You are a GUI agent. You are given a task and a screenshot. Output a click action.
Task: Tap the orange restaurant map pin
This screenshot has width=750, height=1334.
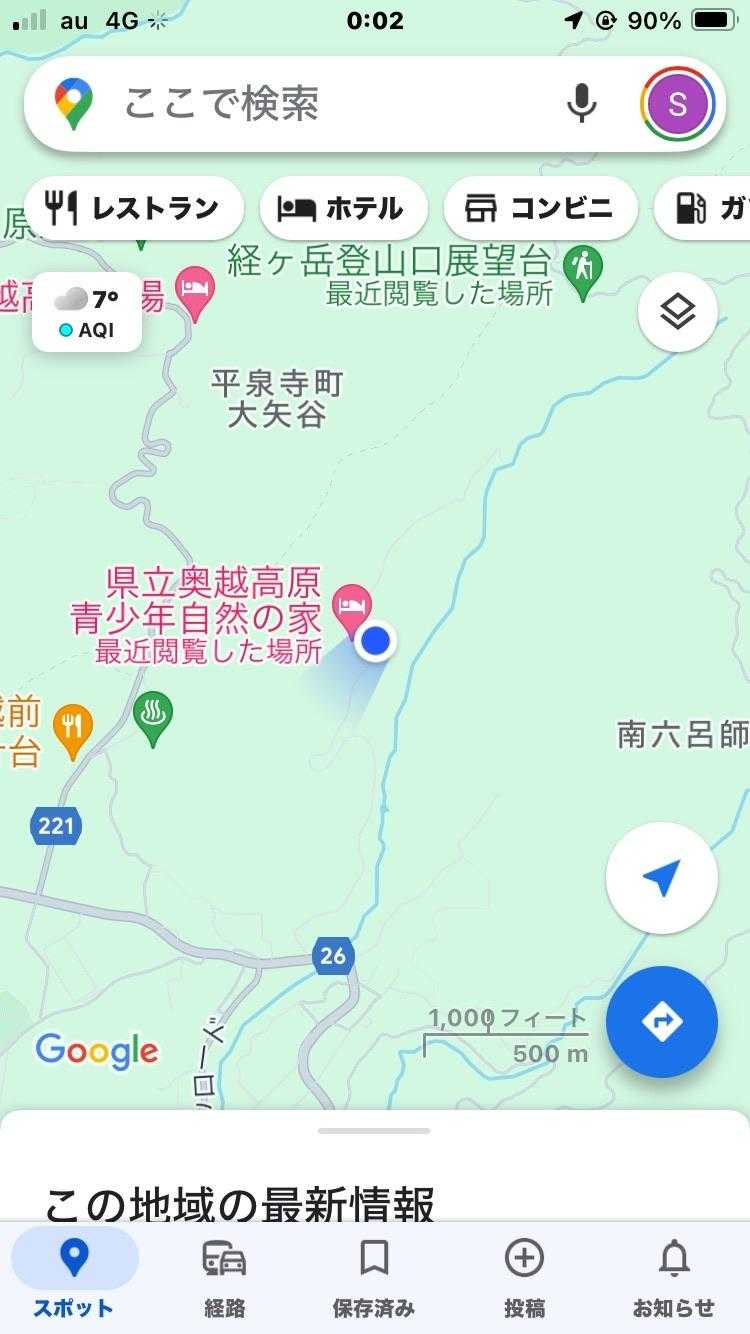click(x=72, y=727)
